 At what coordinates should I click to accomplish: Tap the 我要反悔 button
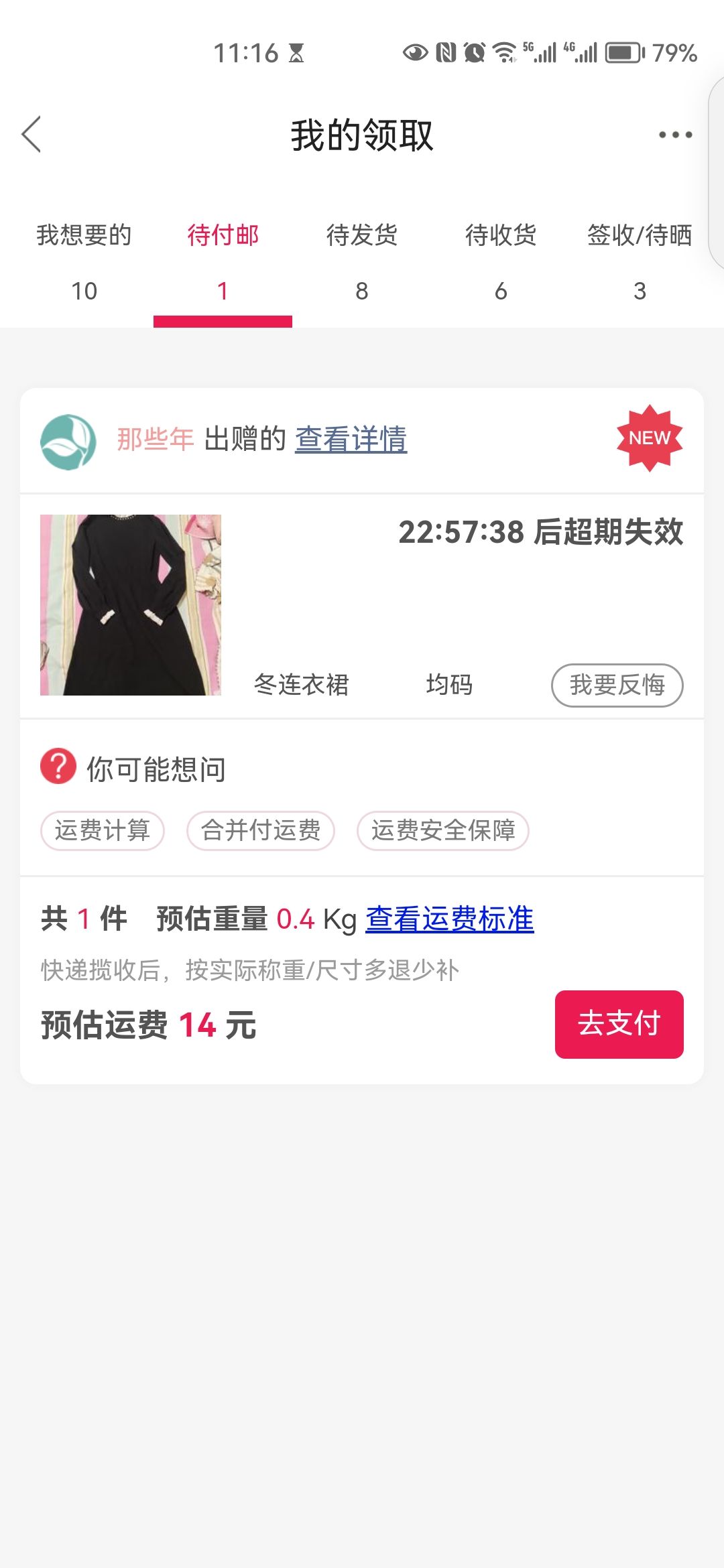(617, 685)
